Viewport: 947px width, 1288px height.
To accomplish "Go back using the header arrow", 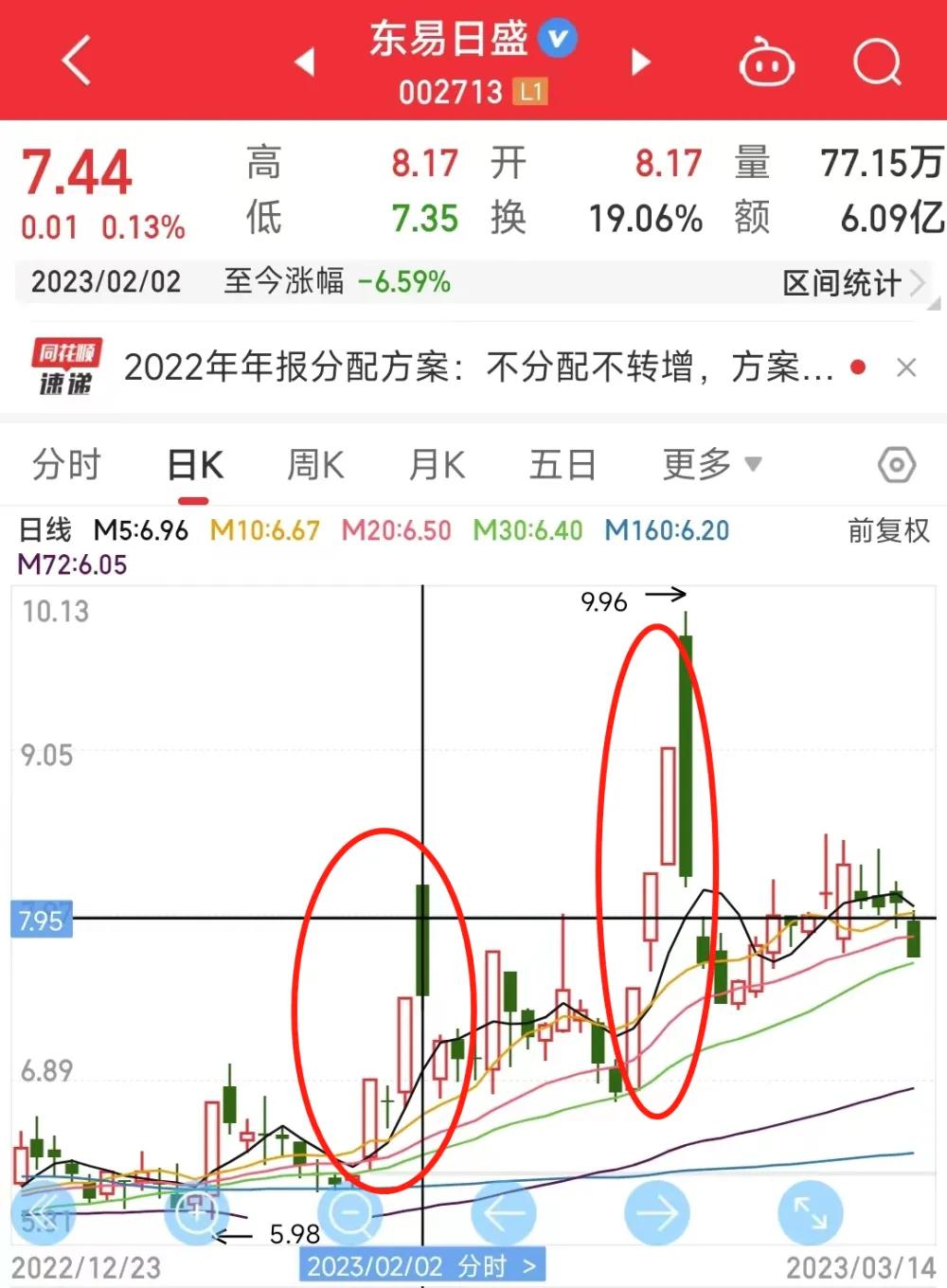I will 77,62.
